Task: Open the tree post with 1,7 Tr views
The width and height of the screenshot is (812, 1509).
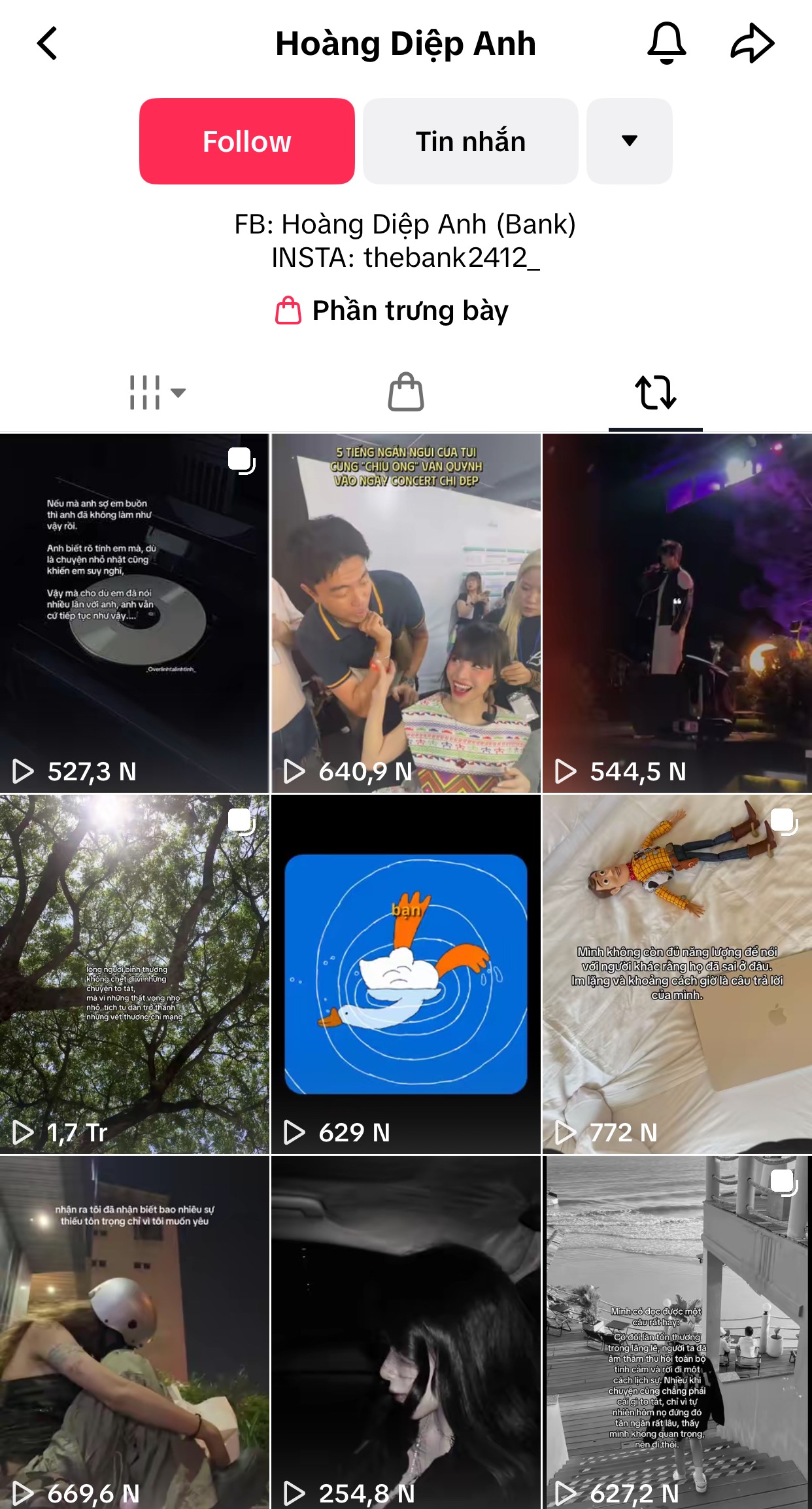Action: click(x=134, y=974)
